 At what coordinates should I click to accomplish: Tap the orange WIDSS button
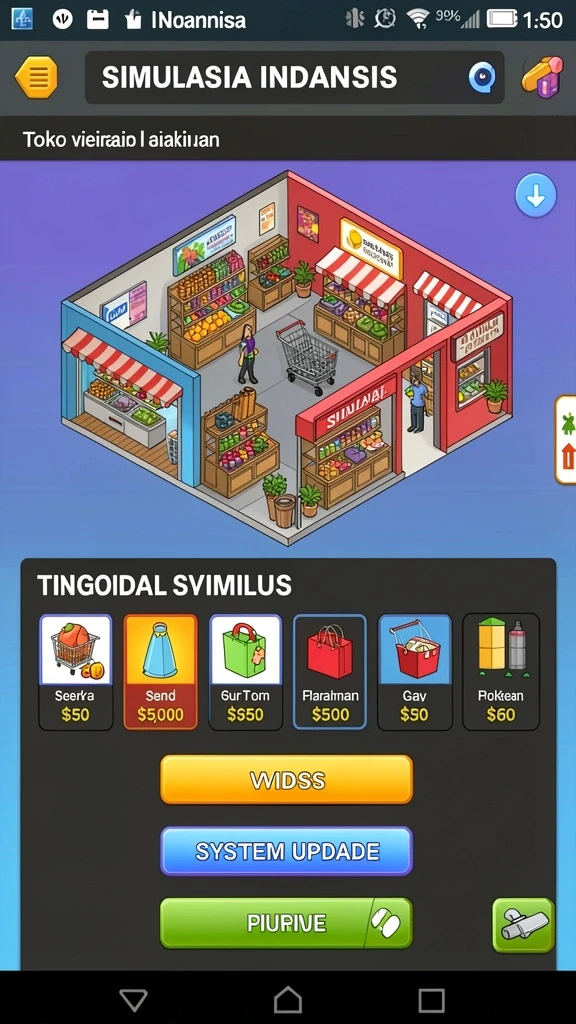[x=287, y=780]
